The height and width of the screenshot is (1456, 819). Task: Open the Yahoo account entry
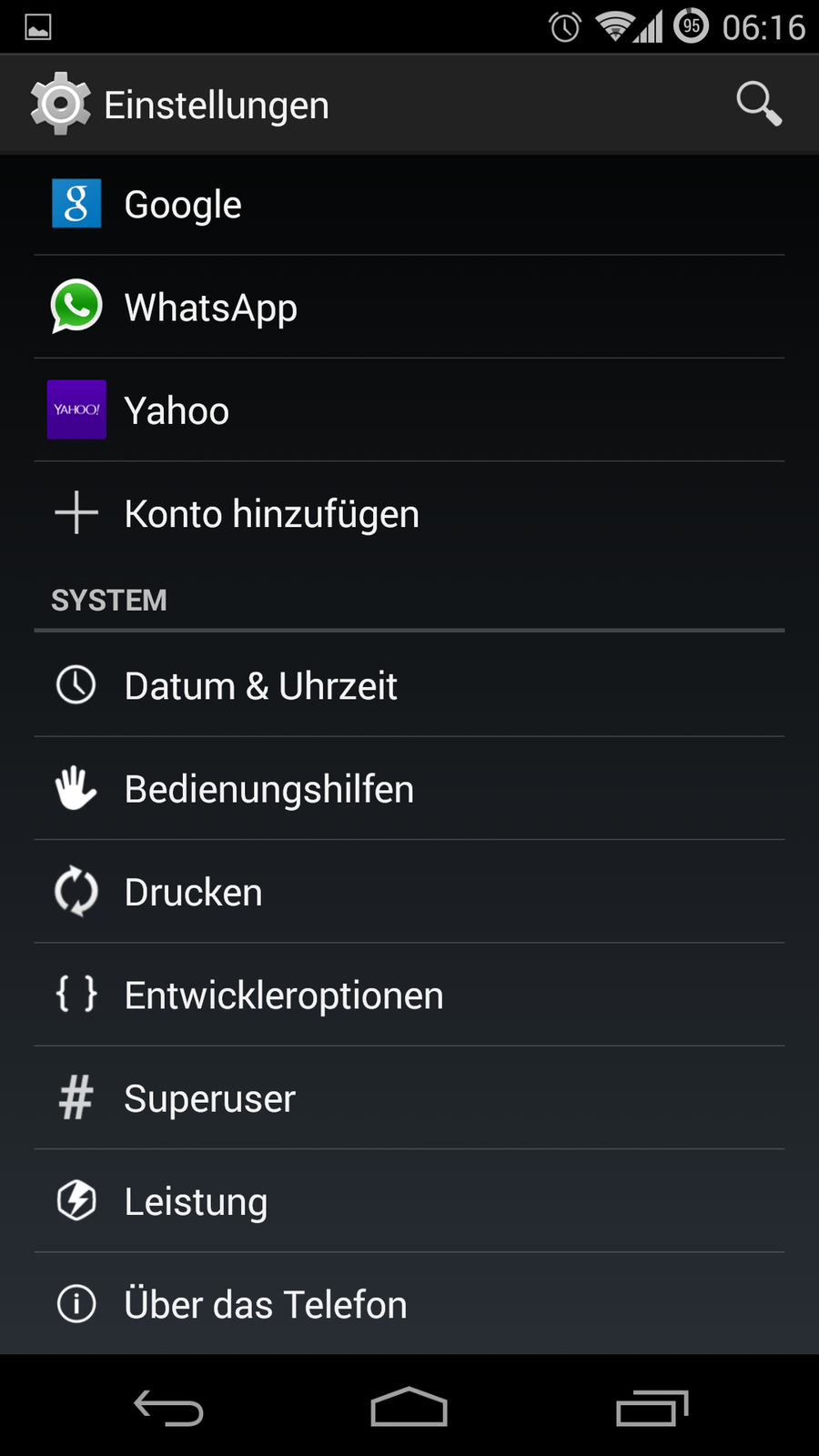coord(409,410)
